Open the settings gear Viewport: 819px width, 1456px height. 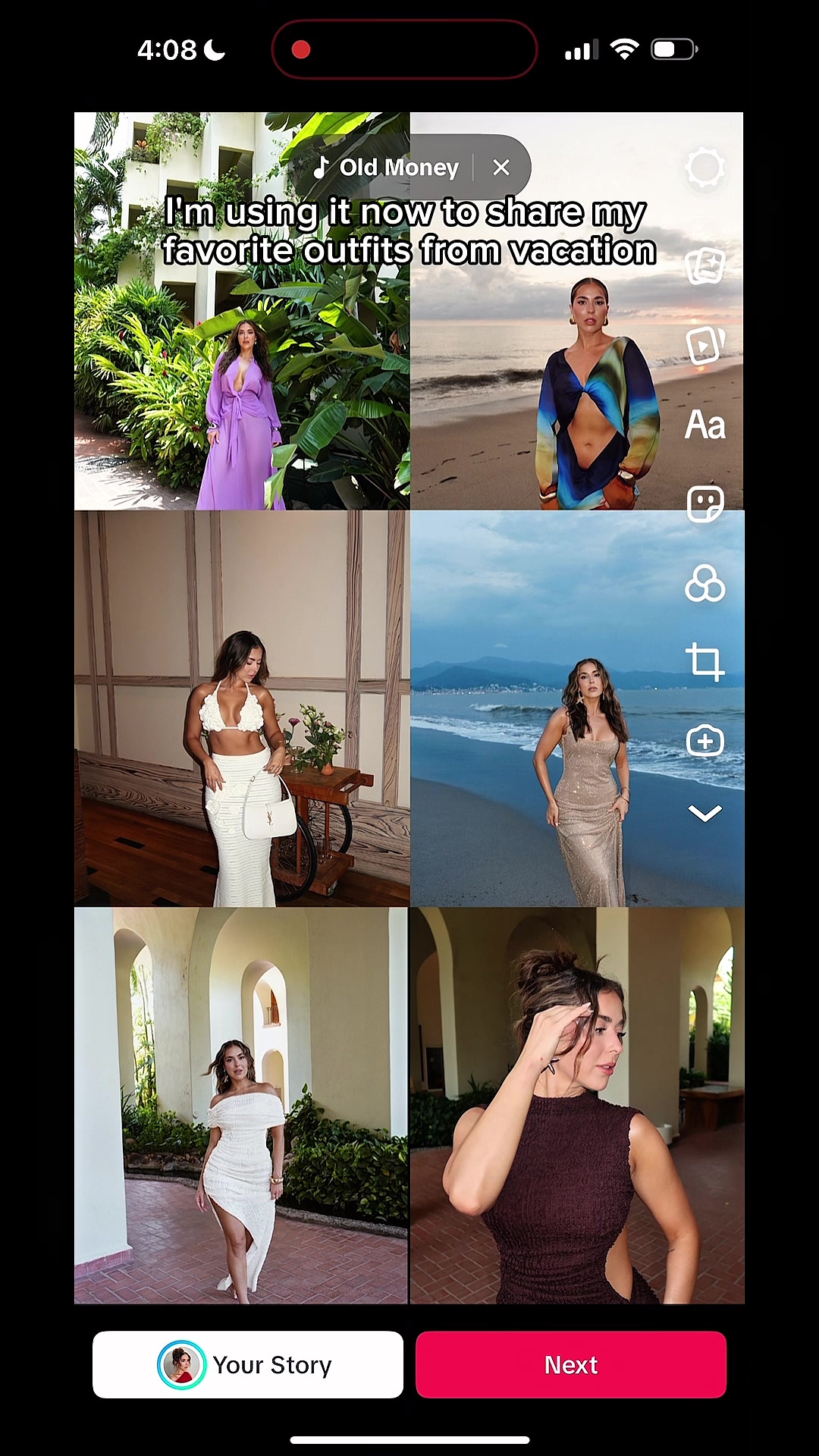[x=704, y=168]
